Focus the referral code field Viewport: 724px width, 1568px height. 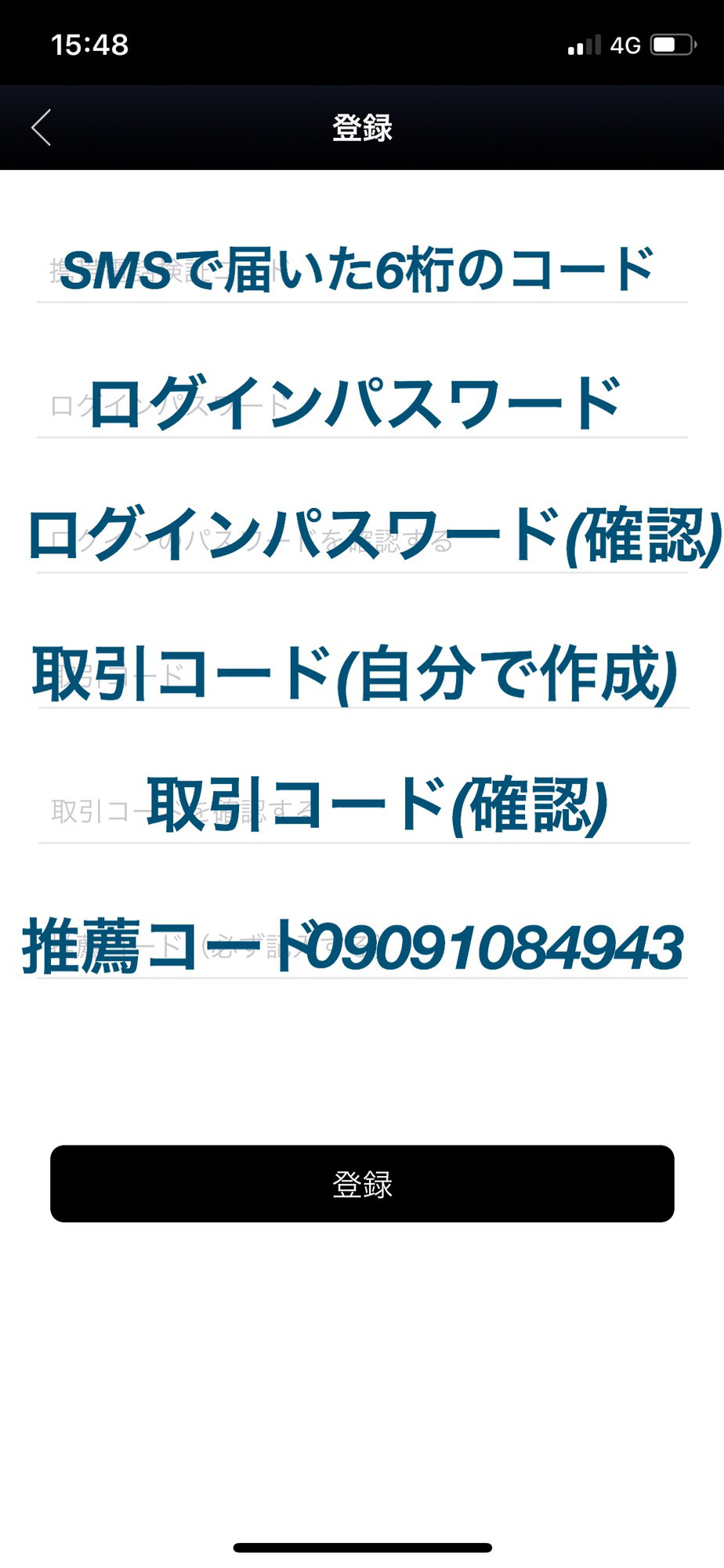[362, 946]
